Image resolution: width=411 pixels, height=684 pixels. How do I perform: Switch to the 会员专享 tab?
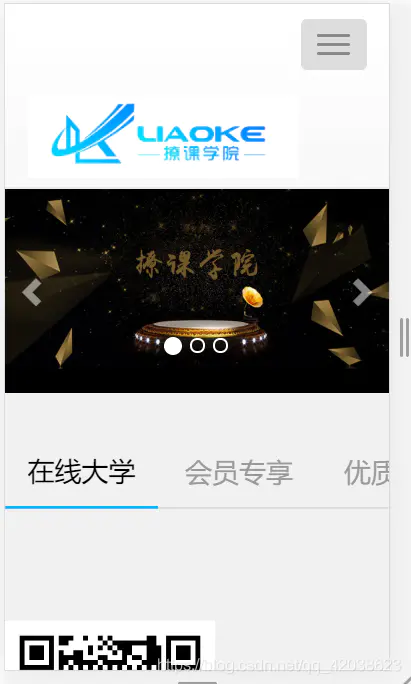[239, 472]
